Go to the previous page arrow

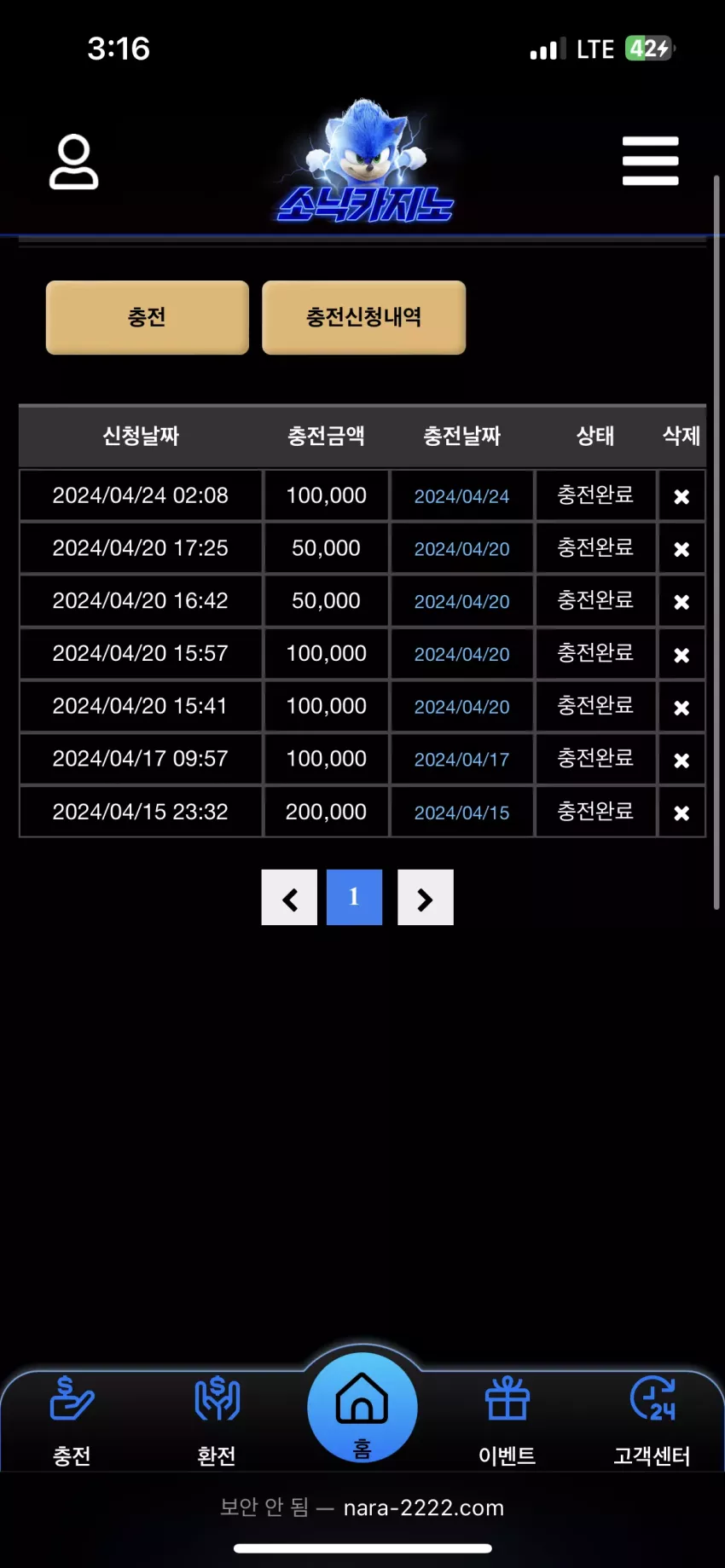[289, 897]
